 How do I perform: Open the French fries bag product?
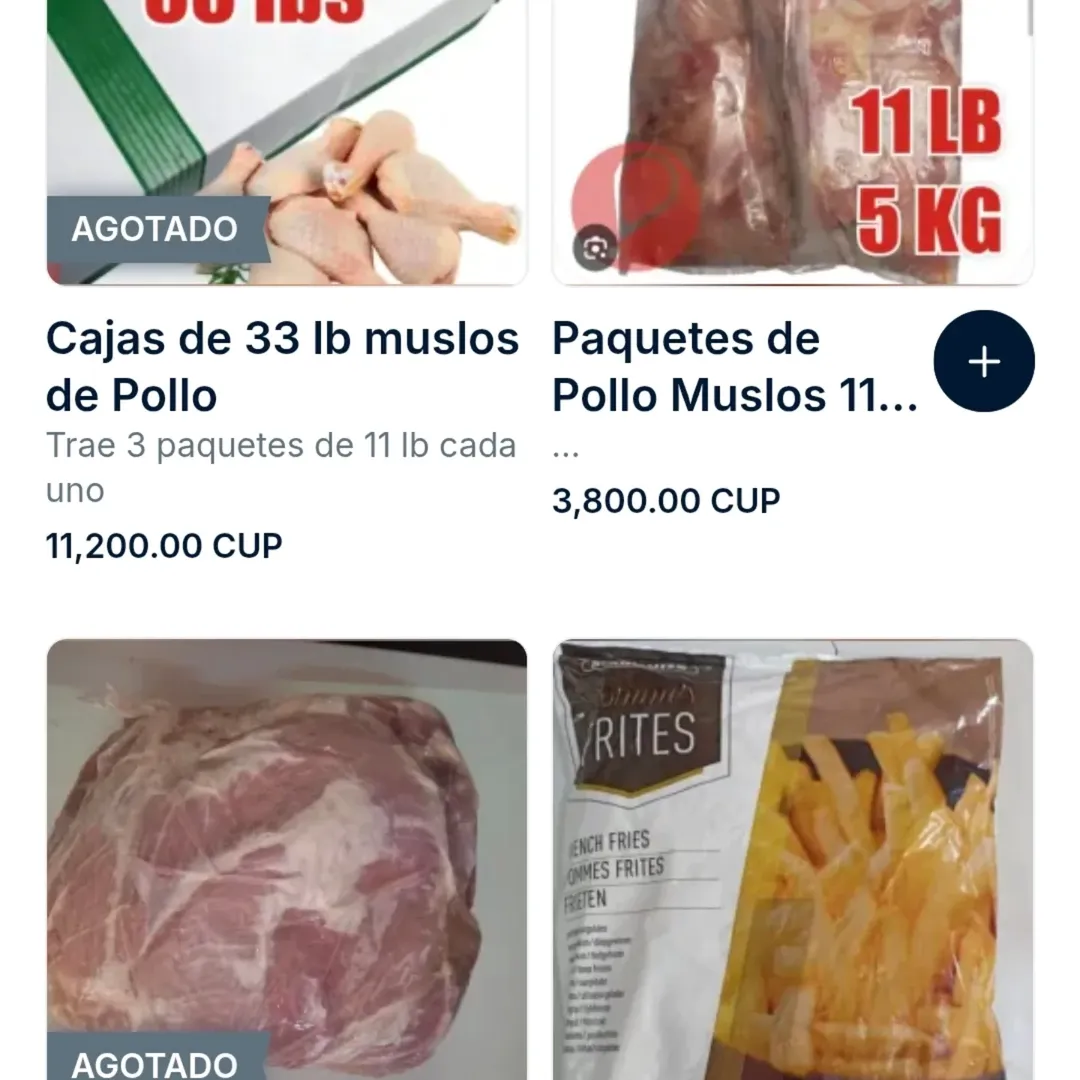click(792, 858)
